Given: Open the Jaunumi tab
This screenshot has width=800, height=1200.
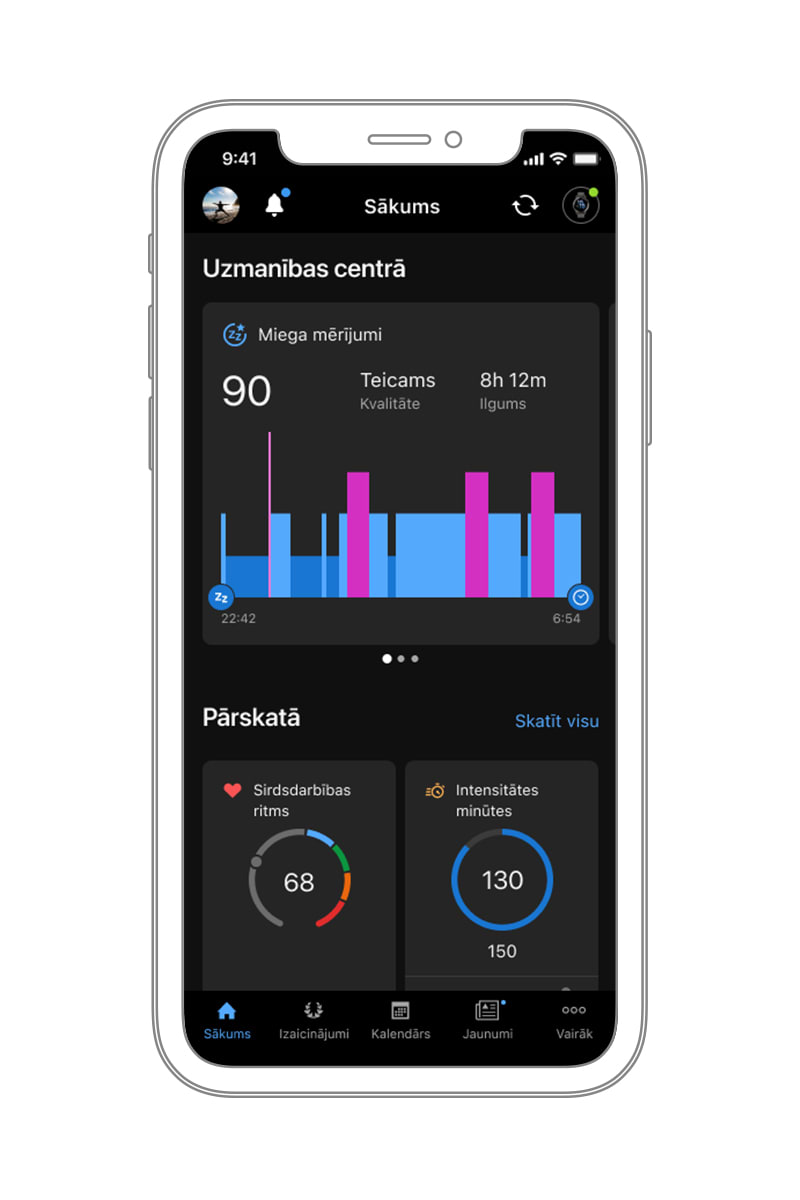Looking at the screenshot, I should [x=487, y=1020].
